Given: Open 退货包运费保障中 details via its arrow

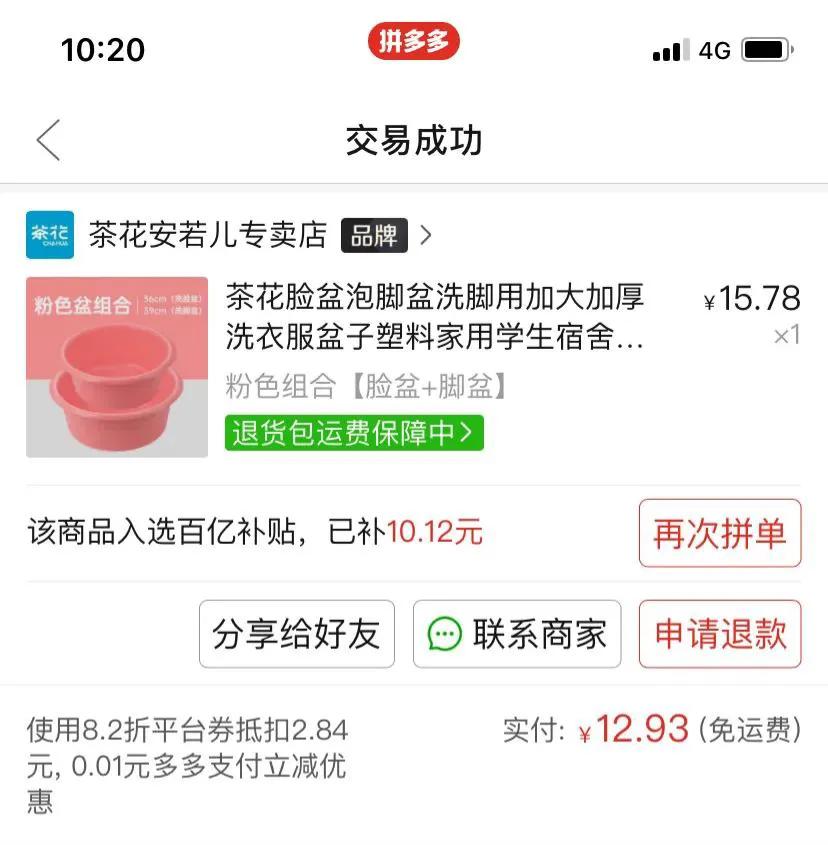Looking at the screenshot, I should (465, 437).
